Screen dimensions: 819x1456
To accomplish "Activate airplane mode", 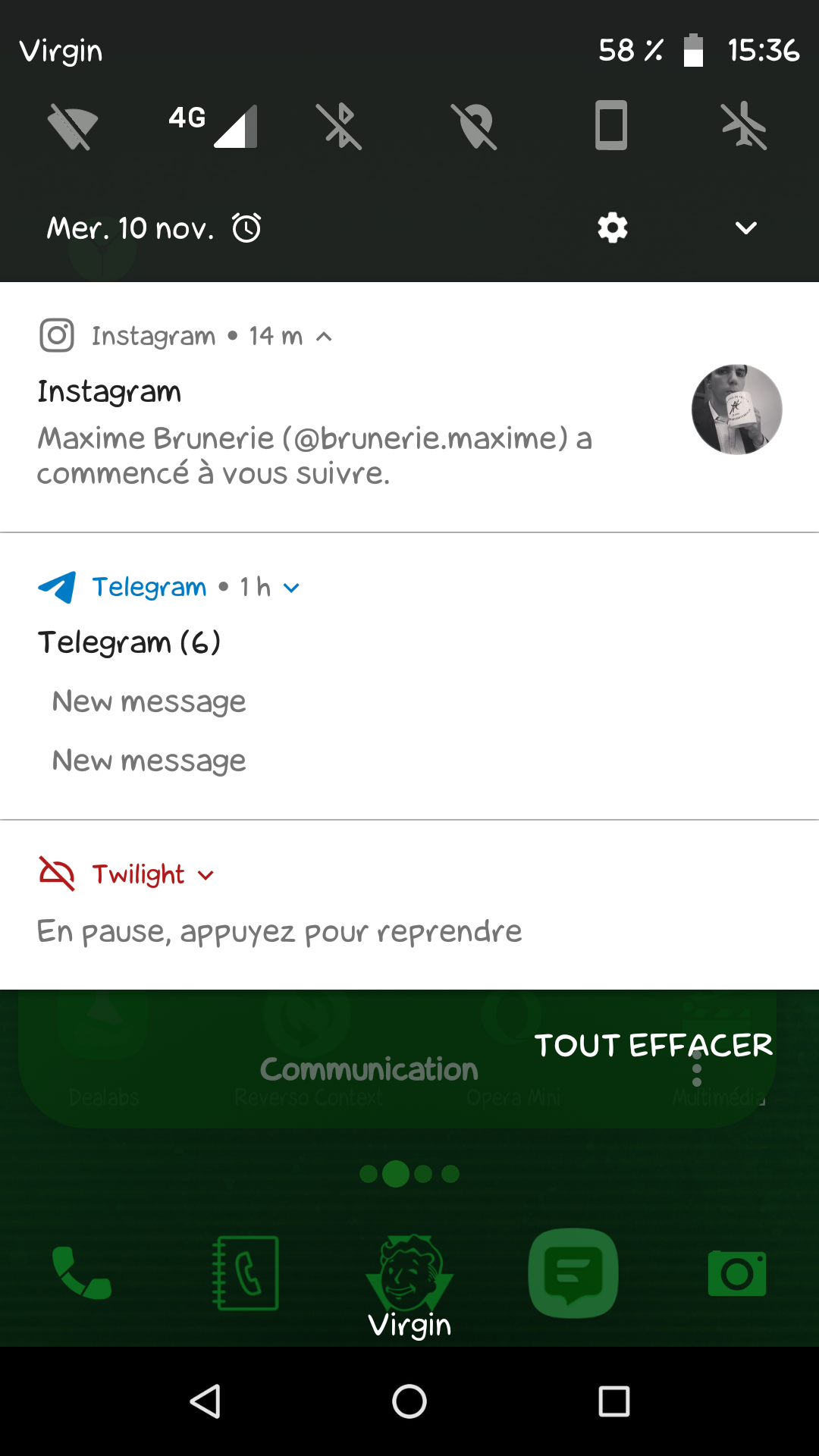I will 745,127.
